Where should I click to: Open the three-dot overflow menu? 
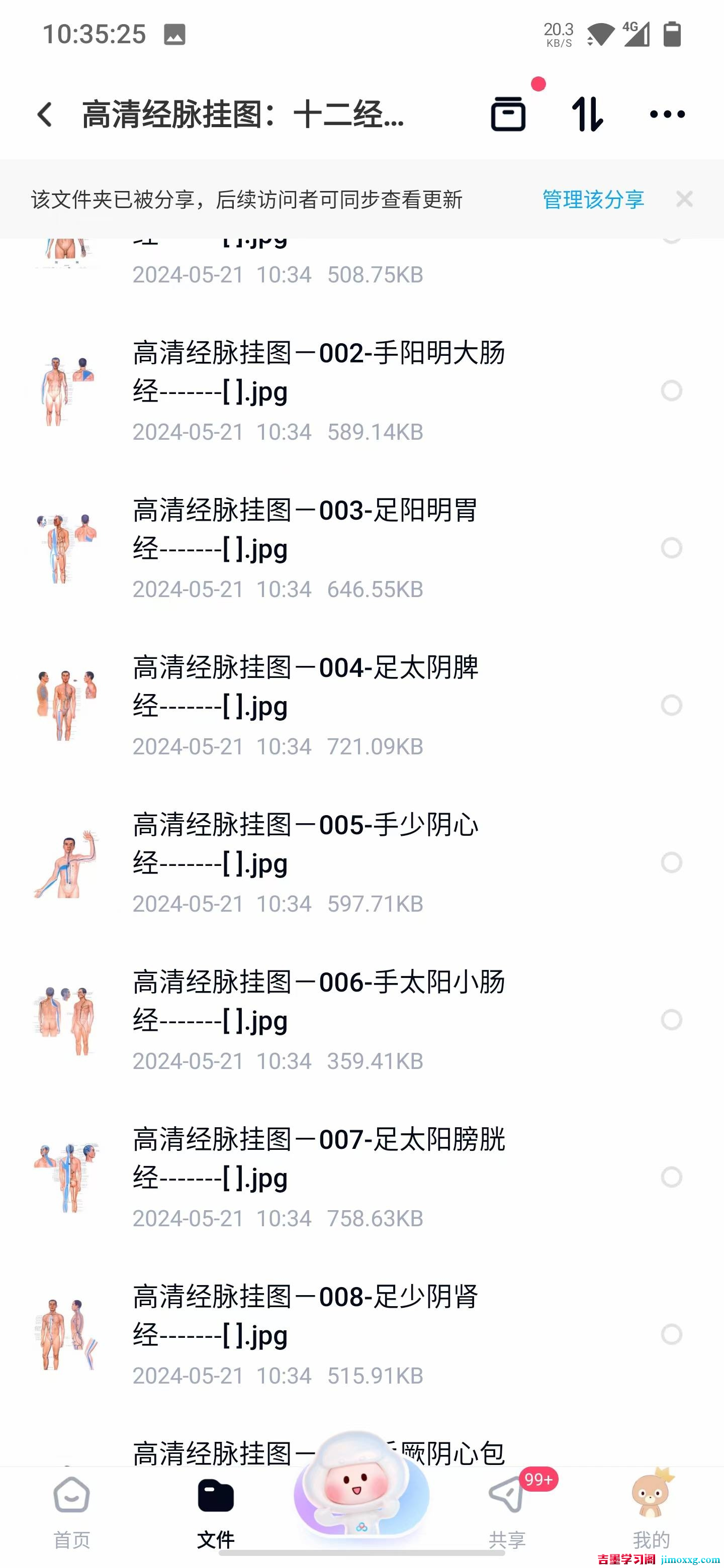point(667,114)
